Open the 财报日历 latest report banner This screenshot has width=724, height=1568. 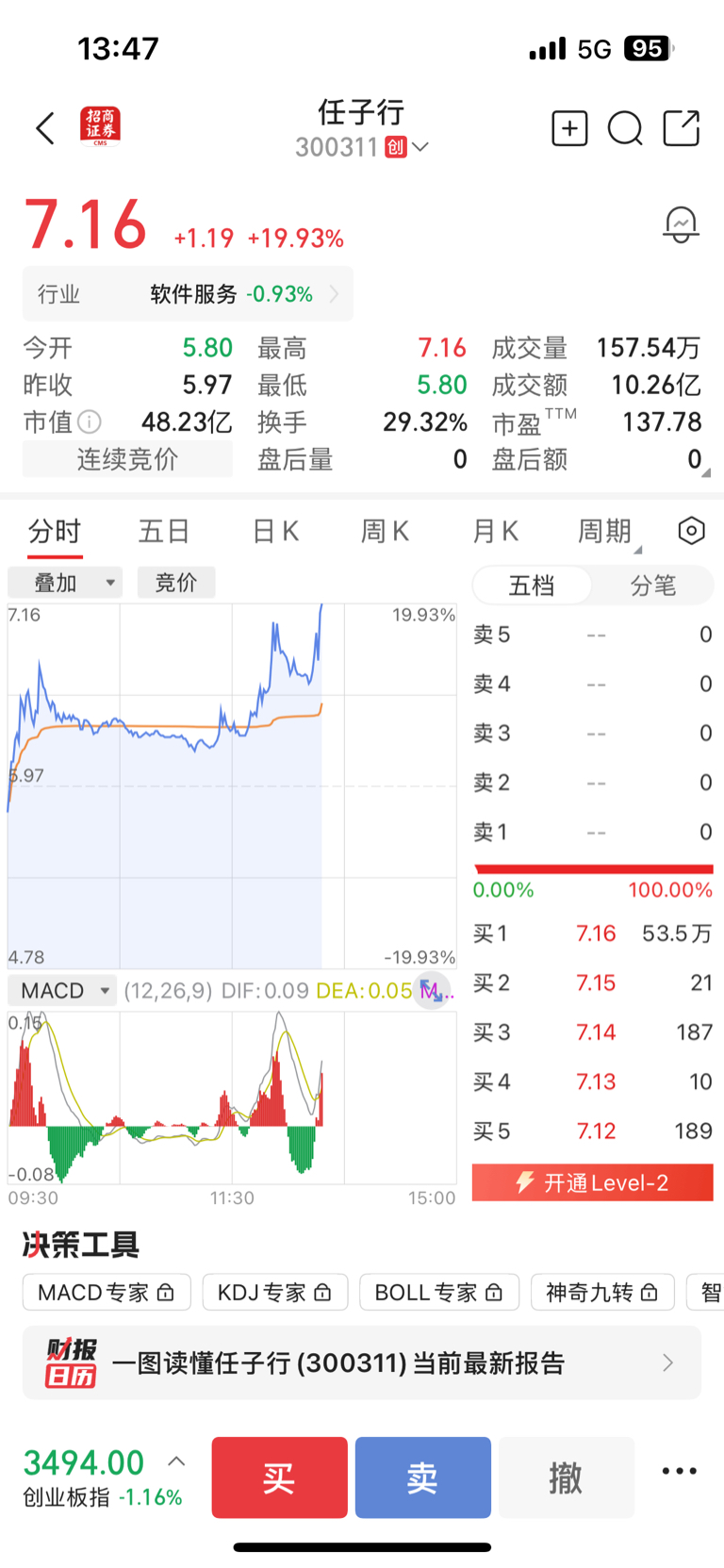[362, 1362]
